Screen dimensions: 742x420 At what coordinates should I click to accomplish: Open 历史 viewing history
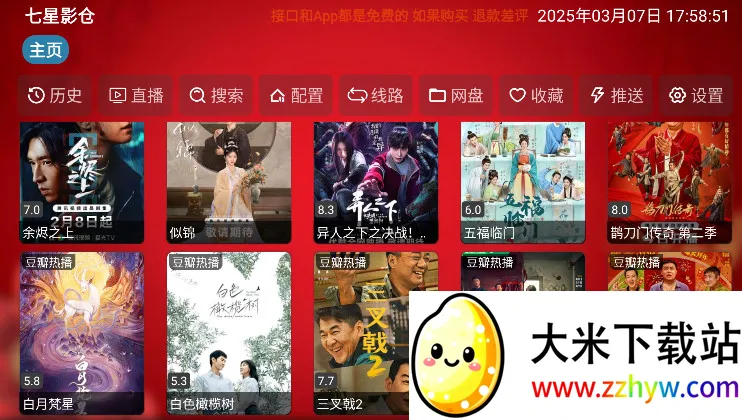pyautogui.click(x=55, y=96)
